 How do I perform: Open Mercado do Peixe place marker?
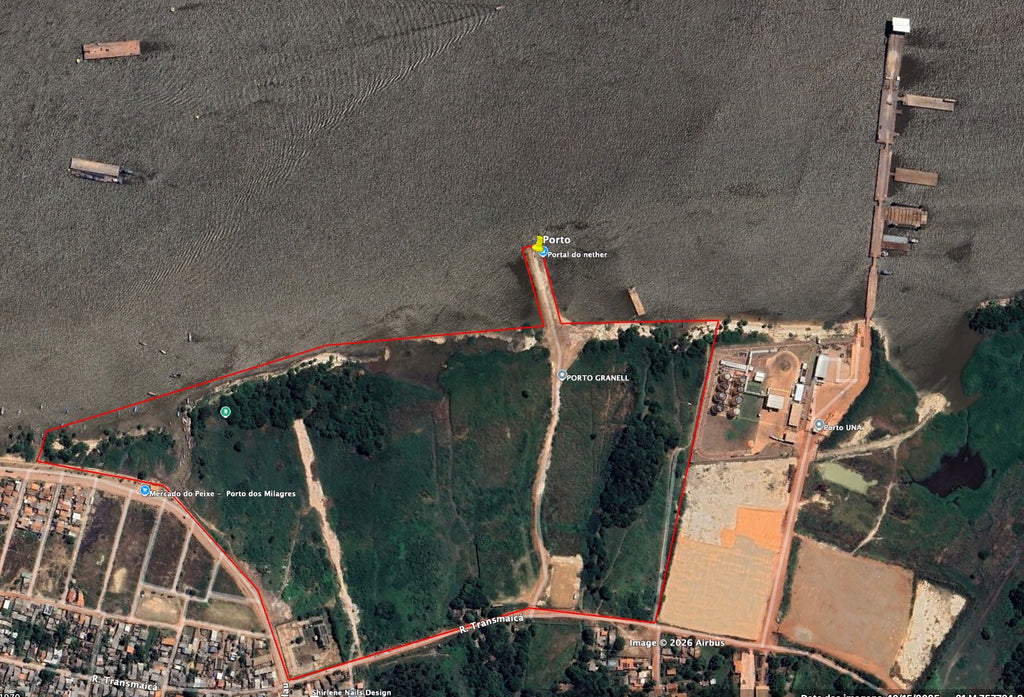(x=145, y=490)
